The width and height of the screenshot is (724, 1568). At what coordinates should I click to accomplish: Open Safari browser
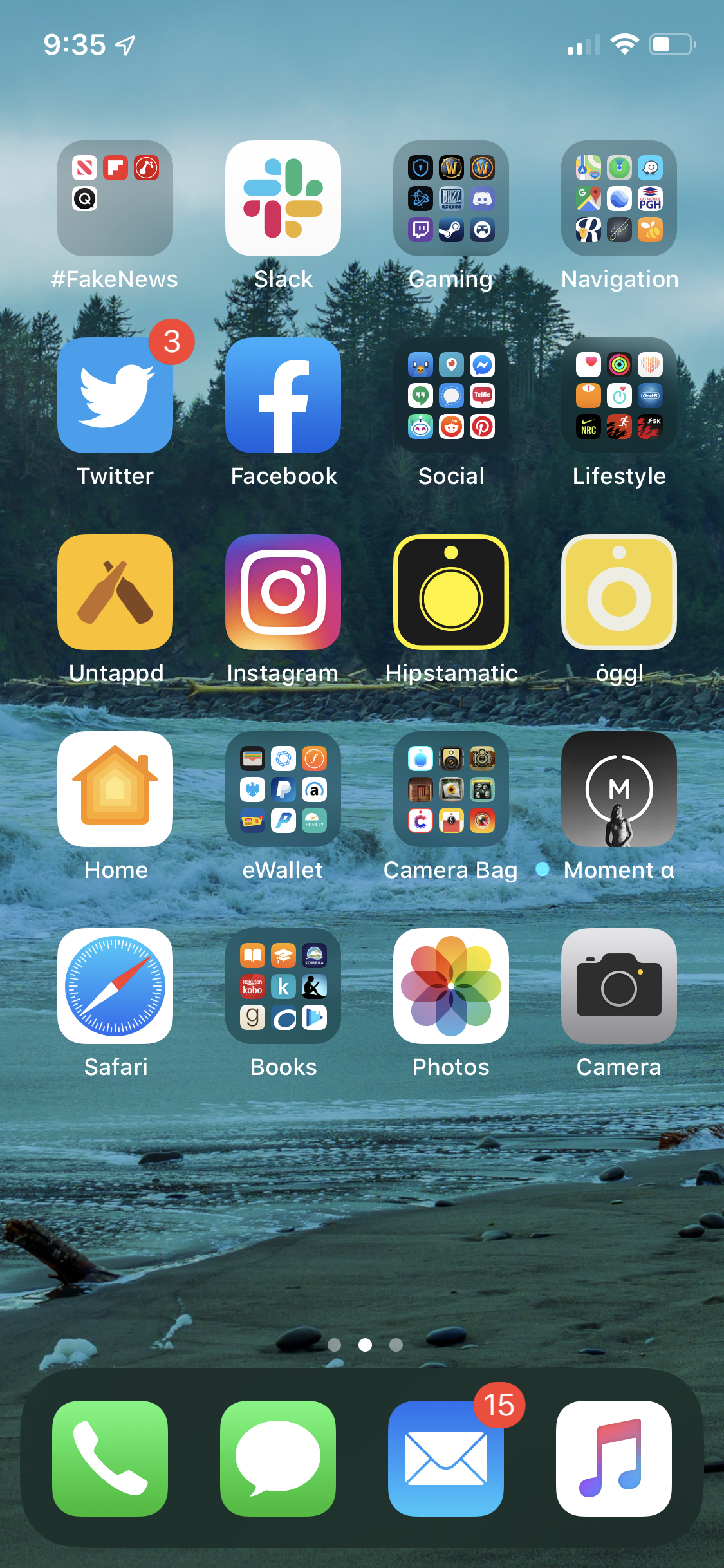115,986
